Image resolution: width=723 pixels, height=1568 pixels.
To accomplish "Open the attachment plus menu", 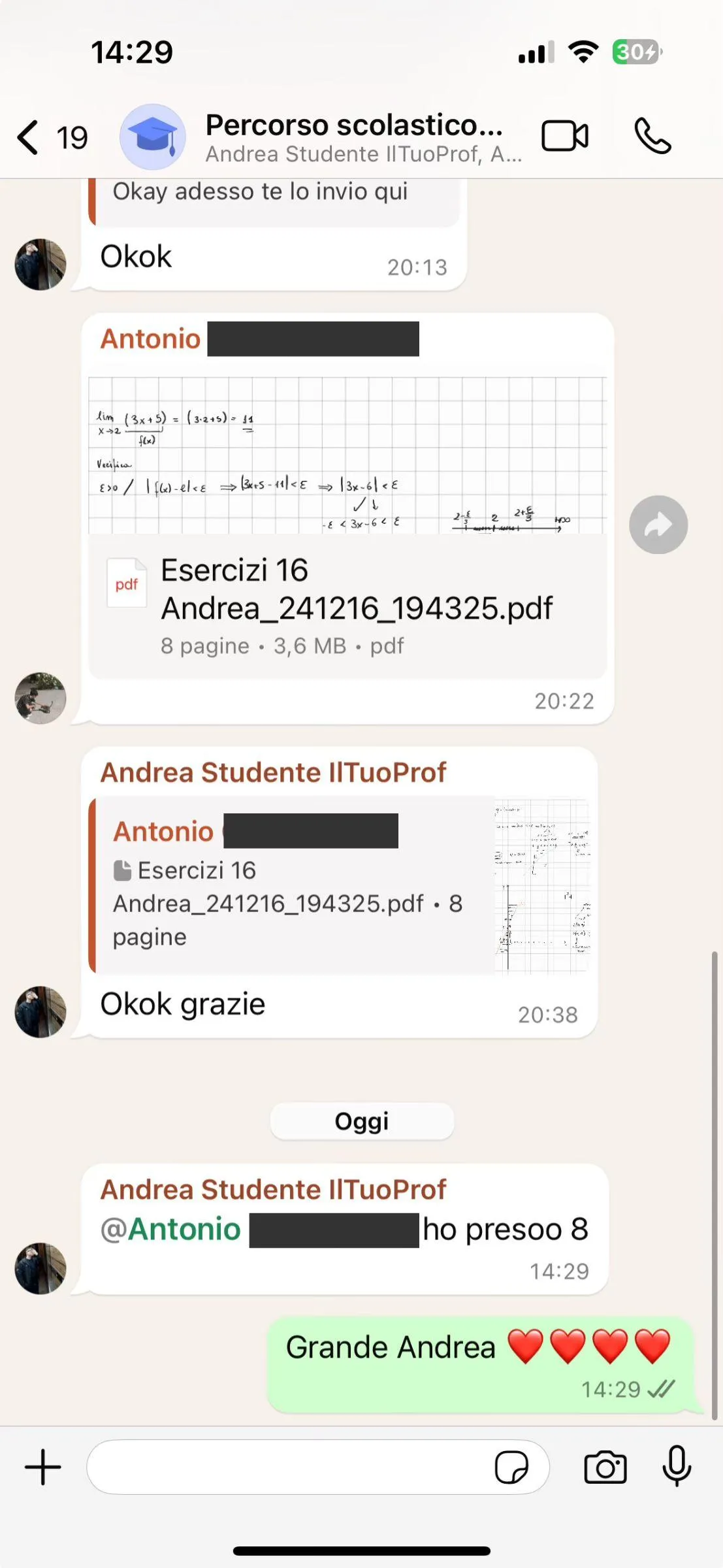I will 43,1467.
